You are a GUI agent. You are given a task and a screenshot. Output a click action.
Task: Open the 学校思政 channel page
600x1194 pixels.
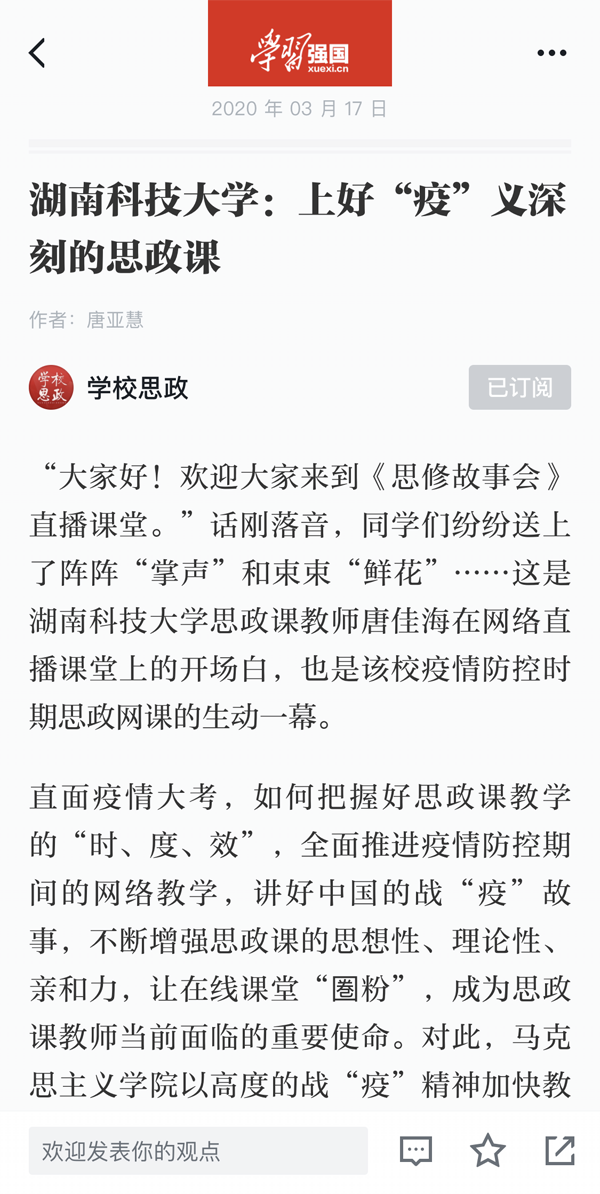click(x=137, y=388)
